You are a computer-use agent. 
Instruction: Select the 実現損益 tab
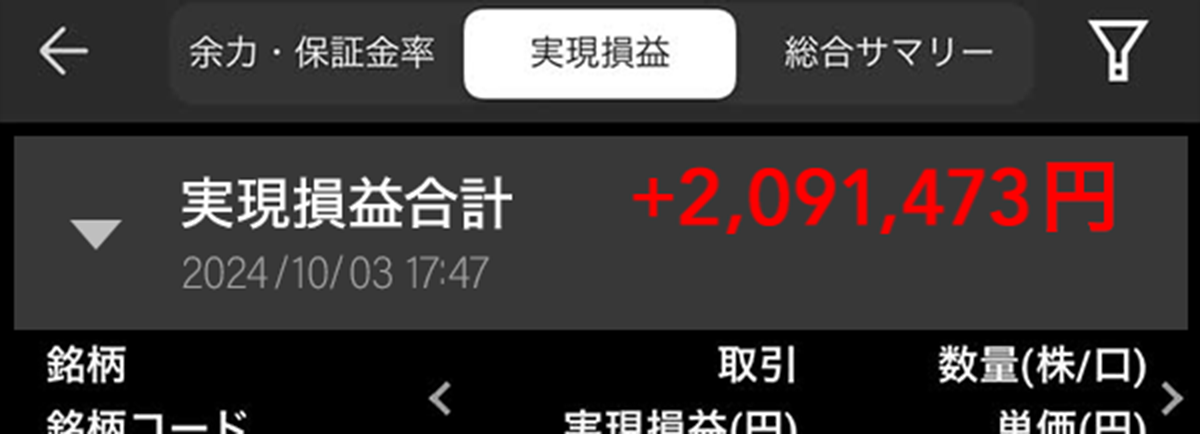pyautogui.click(x=600, y=54)
